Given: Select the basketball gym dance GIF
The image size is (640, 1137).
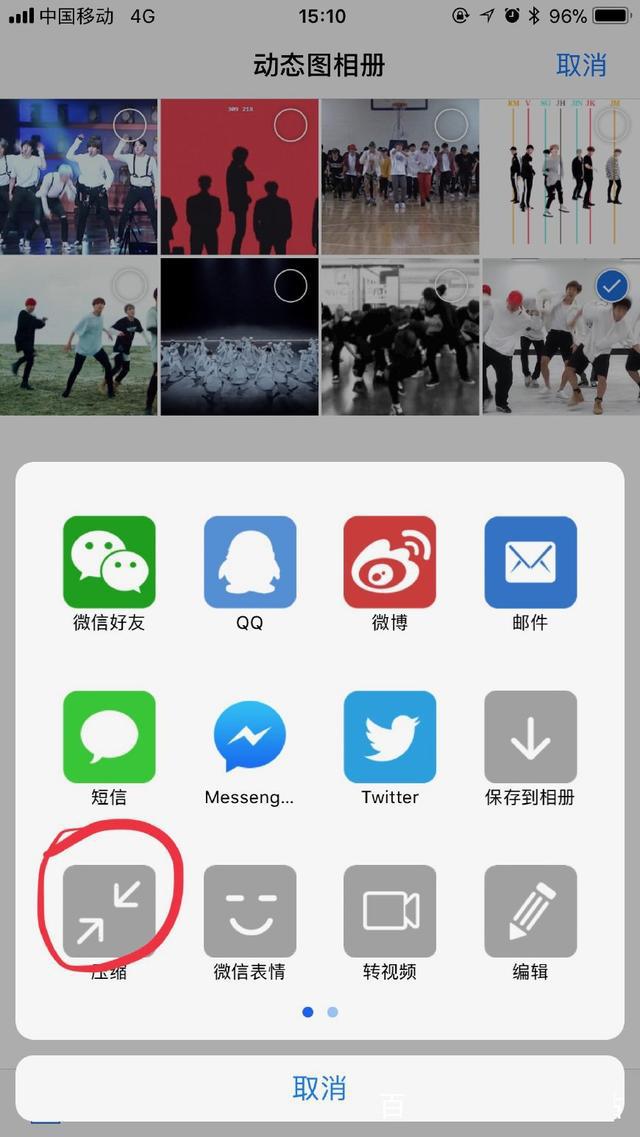Looking at the screenshot, I should [398, 177].
